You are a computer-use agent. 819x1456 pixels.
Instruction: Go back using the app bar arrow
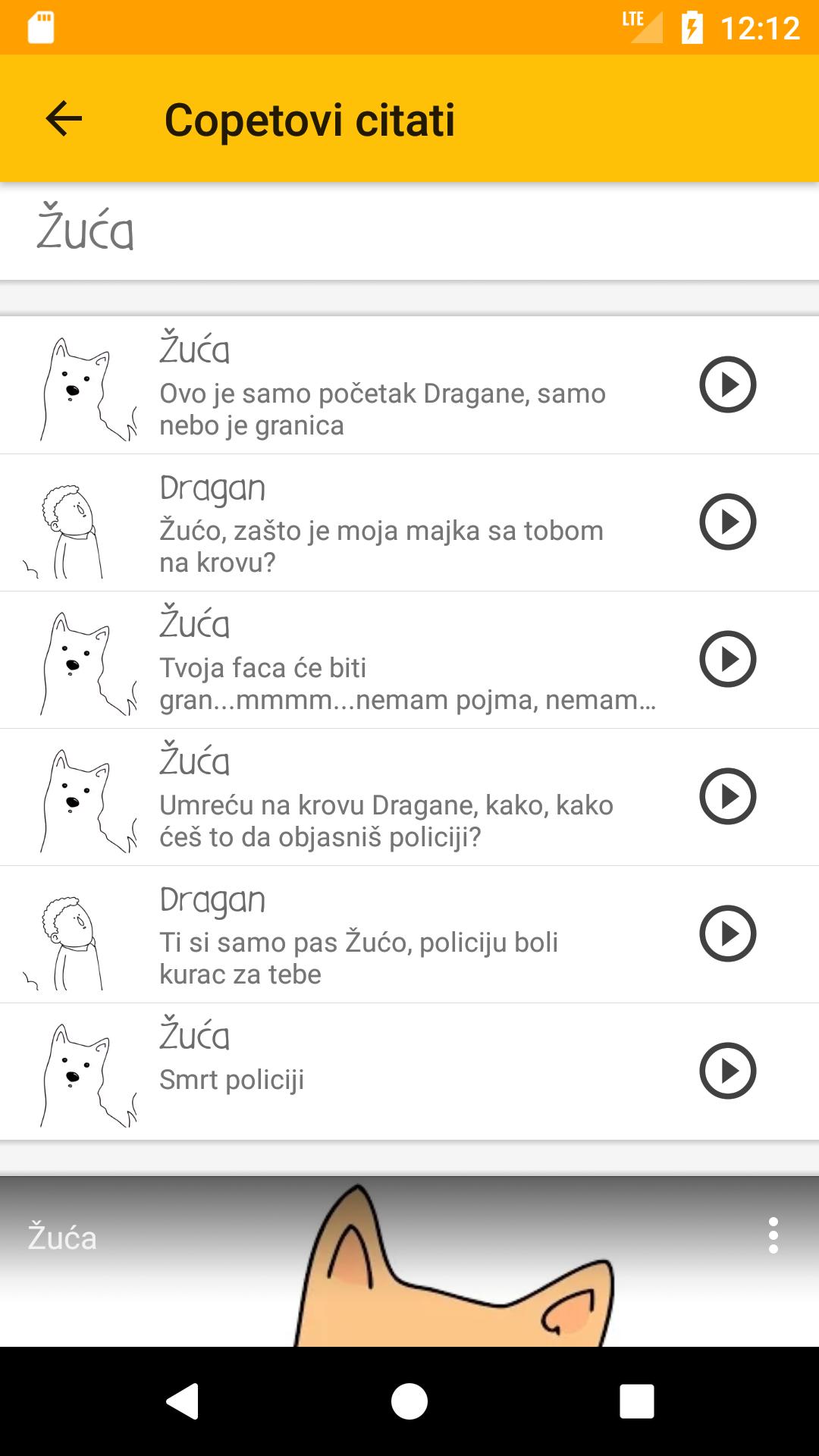tap(64, 119)
